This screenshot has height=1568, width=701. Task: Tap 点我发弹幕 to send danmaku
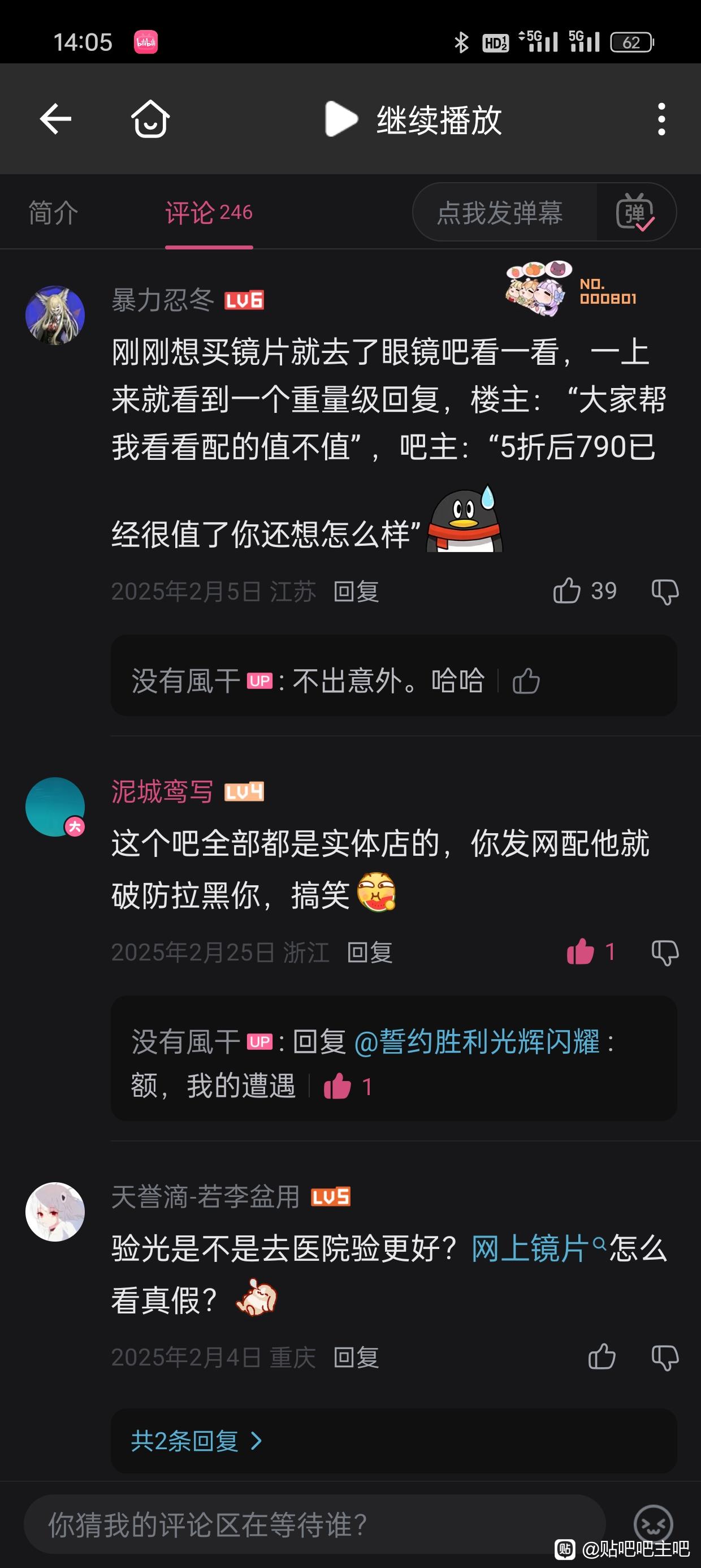coord(500,213)
